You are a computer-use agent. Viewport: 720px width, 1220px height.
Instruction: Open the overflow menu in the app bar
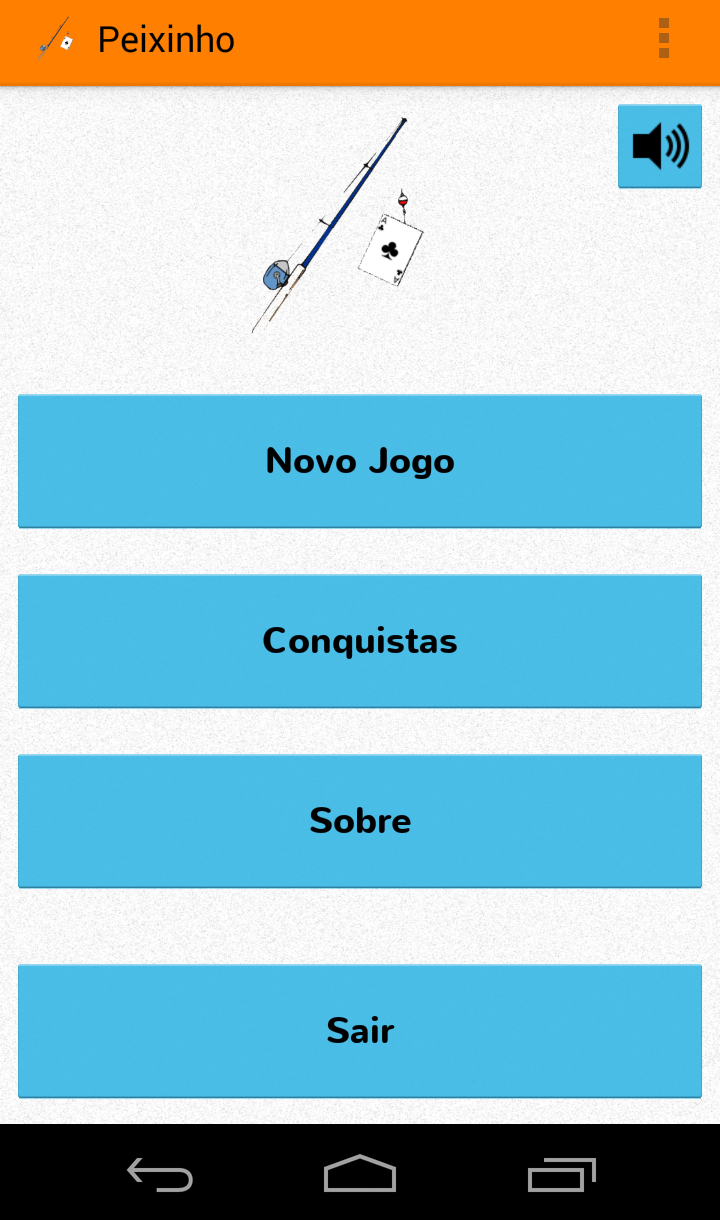pyautogui.click(x=664, y=40)
